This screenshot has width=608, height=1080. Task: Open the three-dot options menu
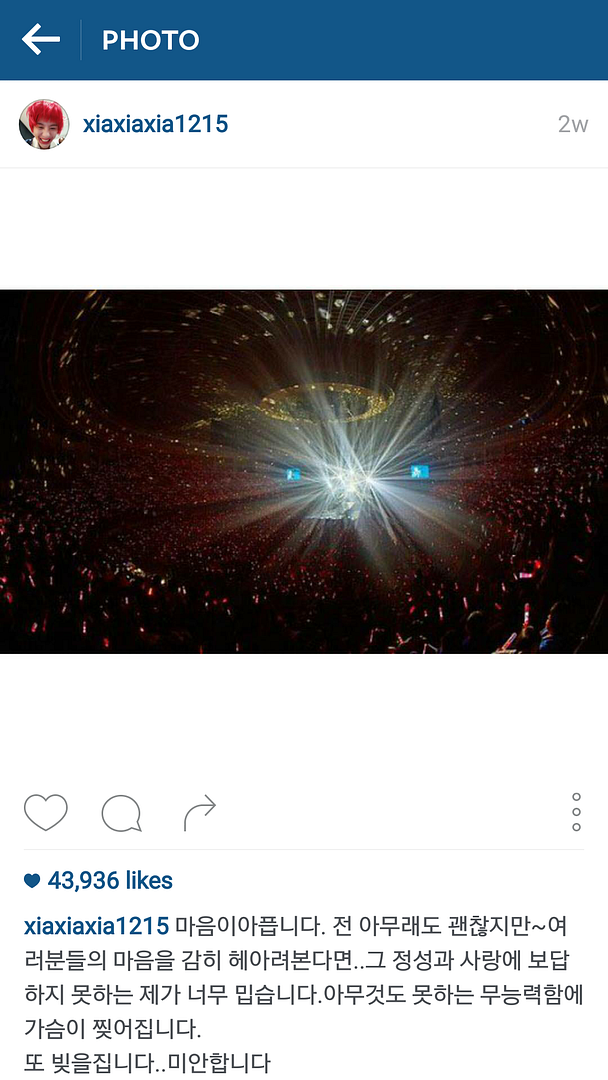576,812
